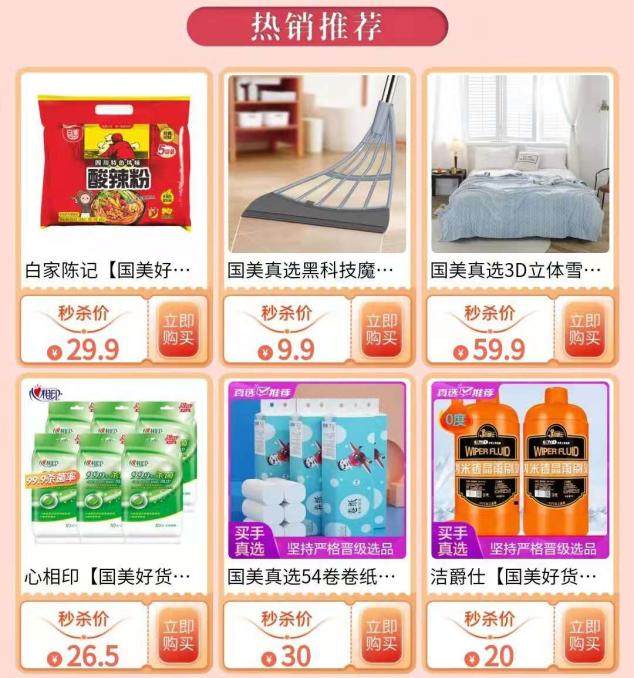The width and height of the screenshot is (634, 678).
Task: Open the 国美真选黑科技魔 broom product
Action: (316, 165)
